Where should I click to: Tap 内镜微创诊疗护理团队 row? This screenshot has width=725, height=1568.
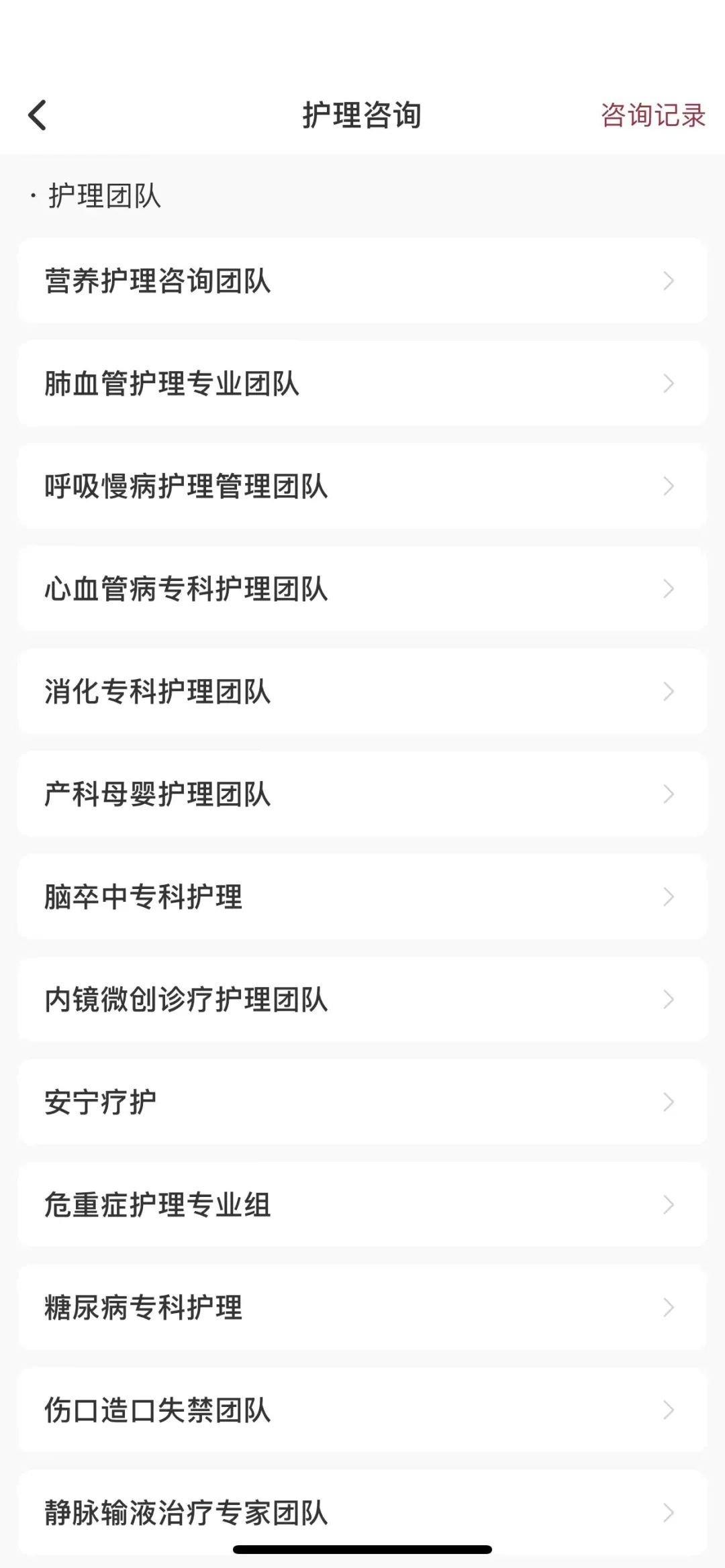pos(362,999)
